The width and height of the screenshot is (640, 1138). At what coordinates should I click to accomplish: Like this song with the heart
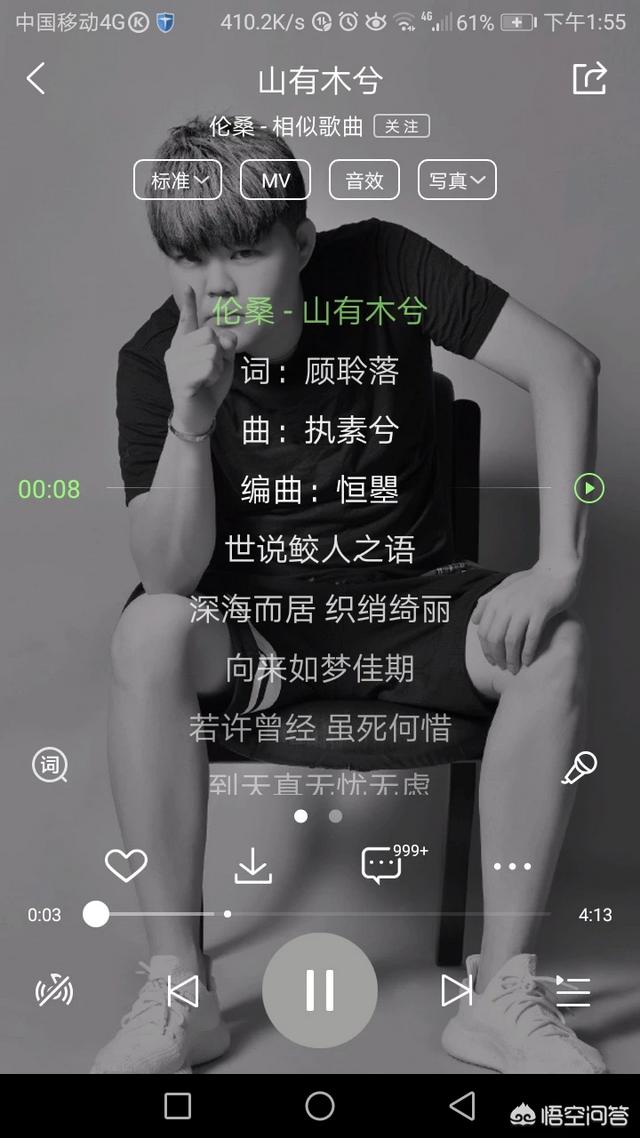126,865
